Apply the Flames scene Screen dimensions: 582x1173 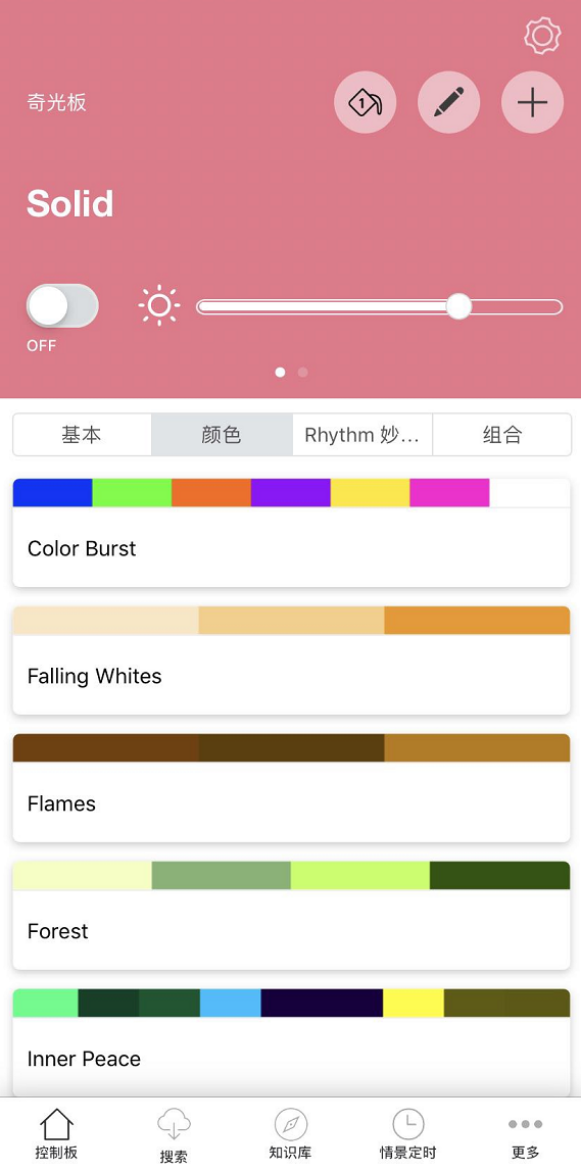pyautogui.click(x=292, y=788)
